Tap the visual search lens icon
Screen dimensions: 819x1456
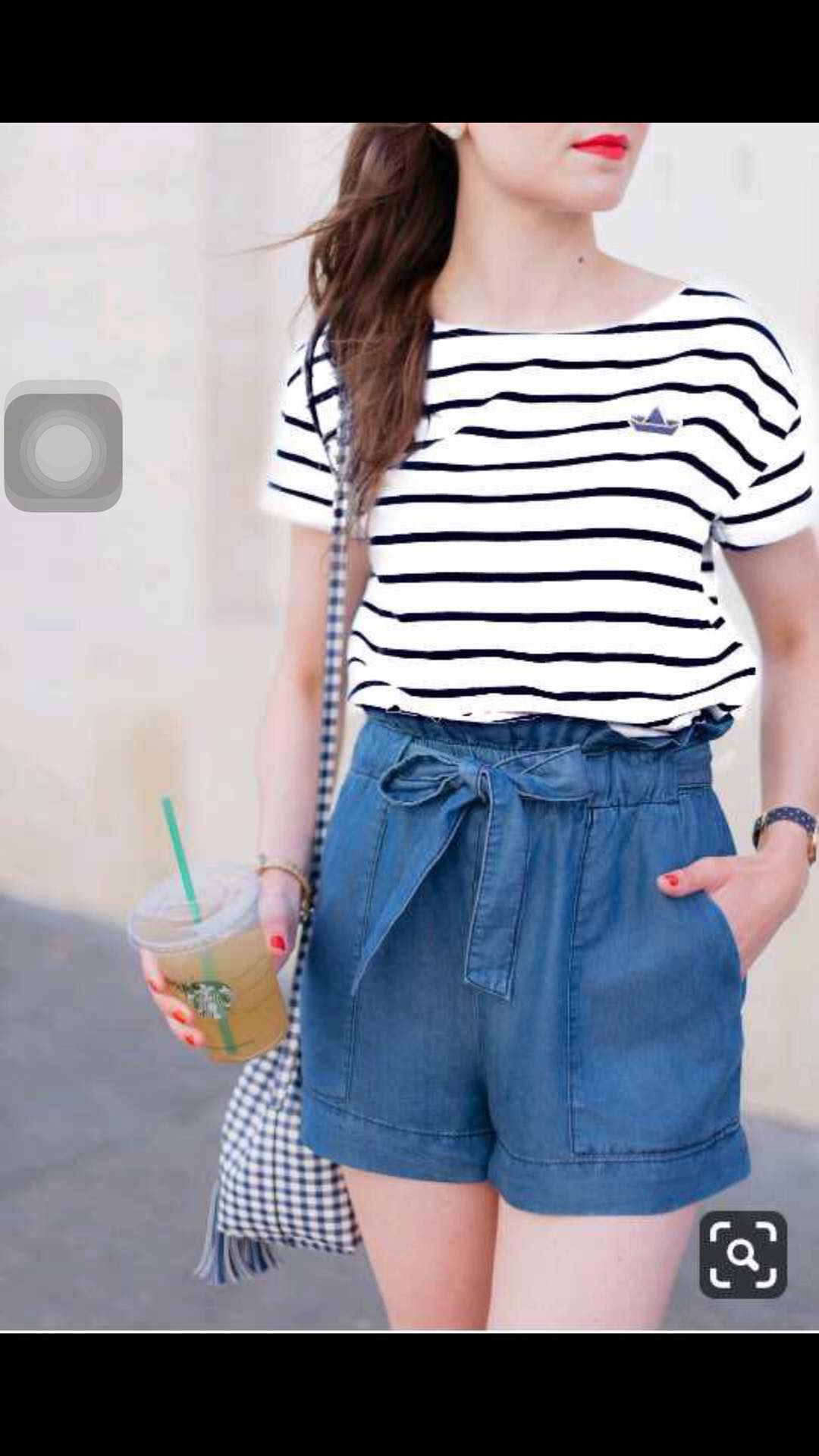742,1254
